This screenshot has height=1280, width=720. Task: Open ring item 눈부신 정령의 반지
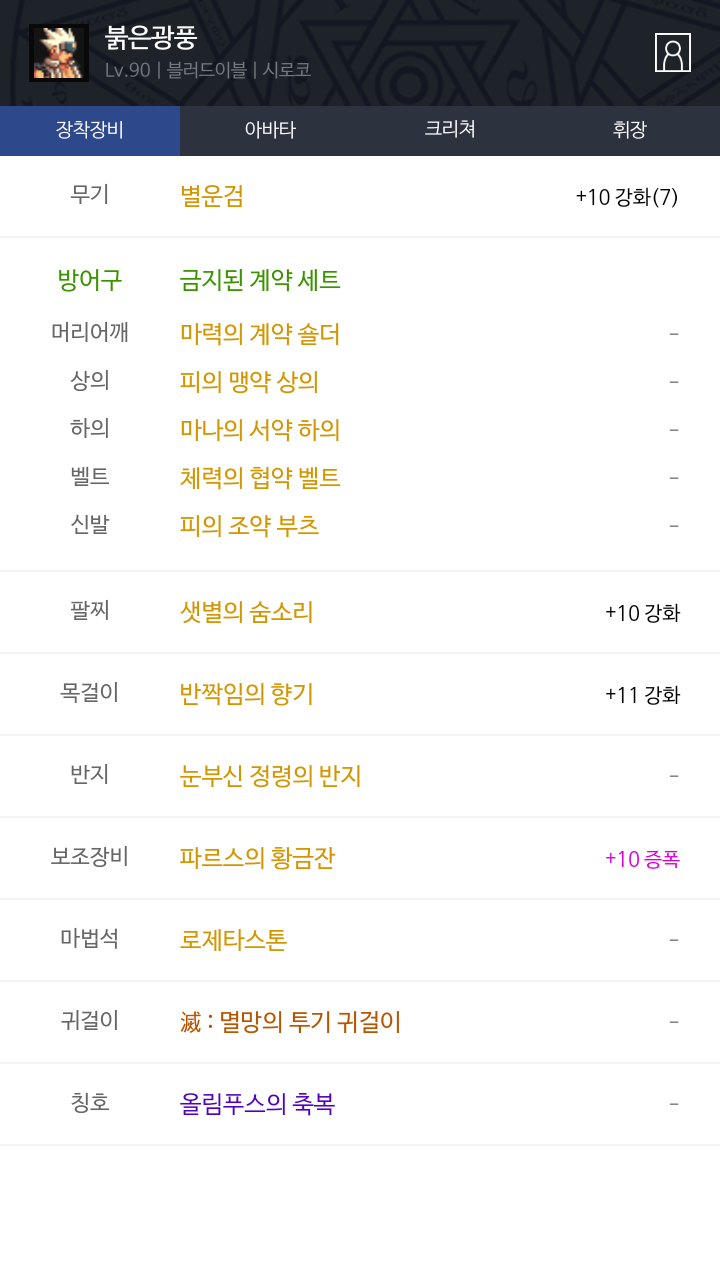pos(270,776)
